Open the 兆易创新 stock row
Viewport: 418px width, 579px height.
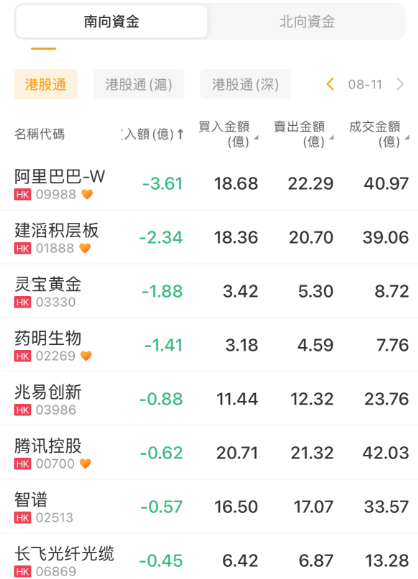pyautogui.click(x=209, y=399)
